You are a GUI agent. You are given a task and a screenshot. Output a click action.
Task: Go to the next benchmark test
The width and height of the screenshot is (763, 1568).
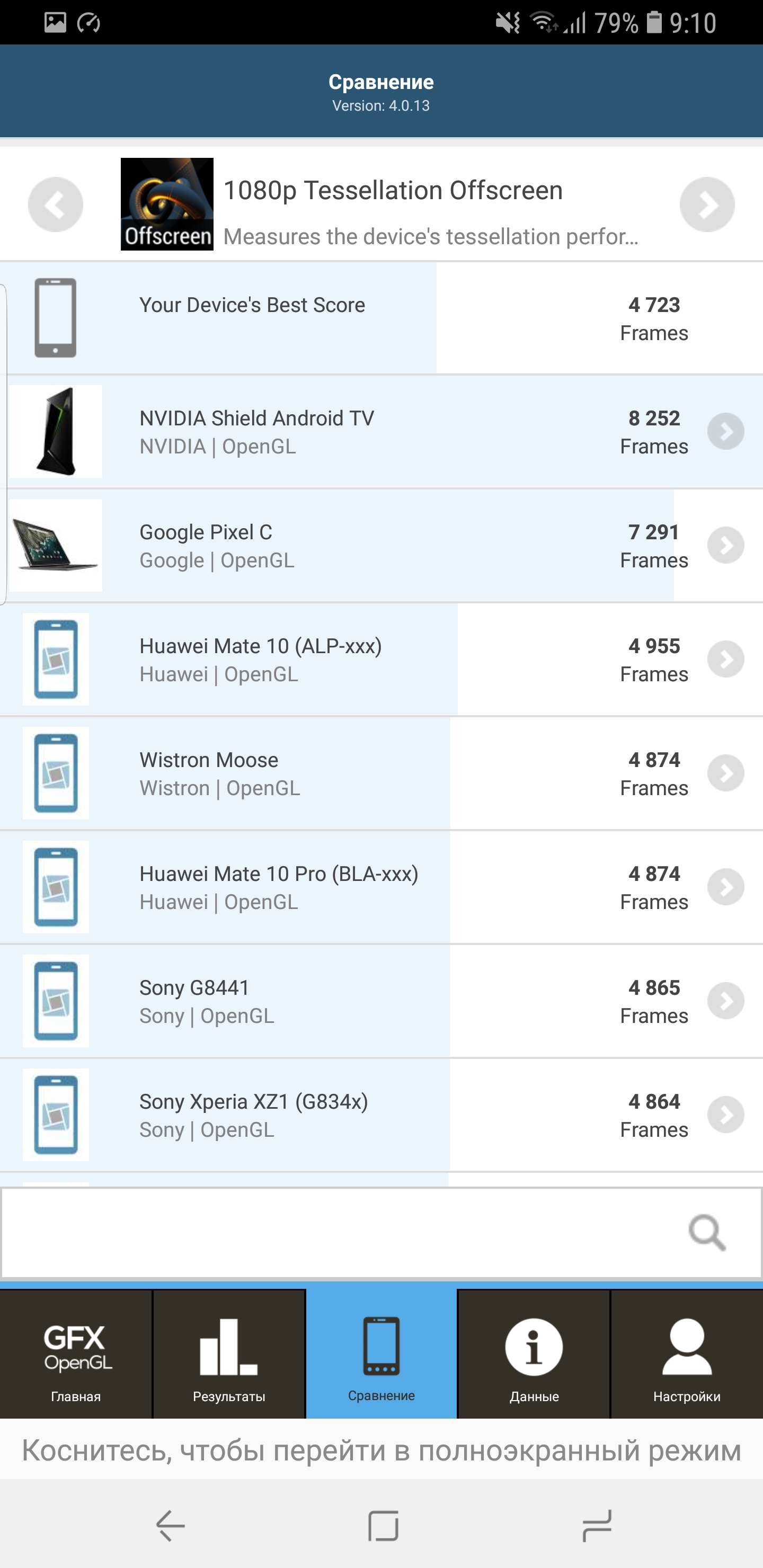(x=706, y=204)
